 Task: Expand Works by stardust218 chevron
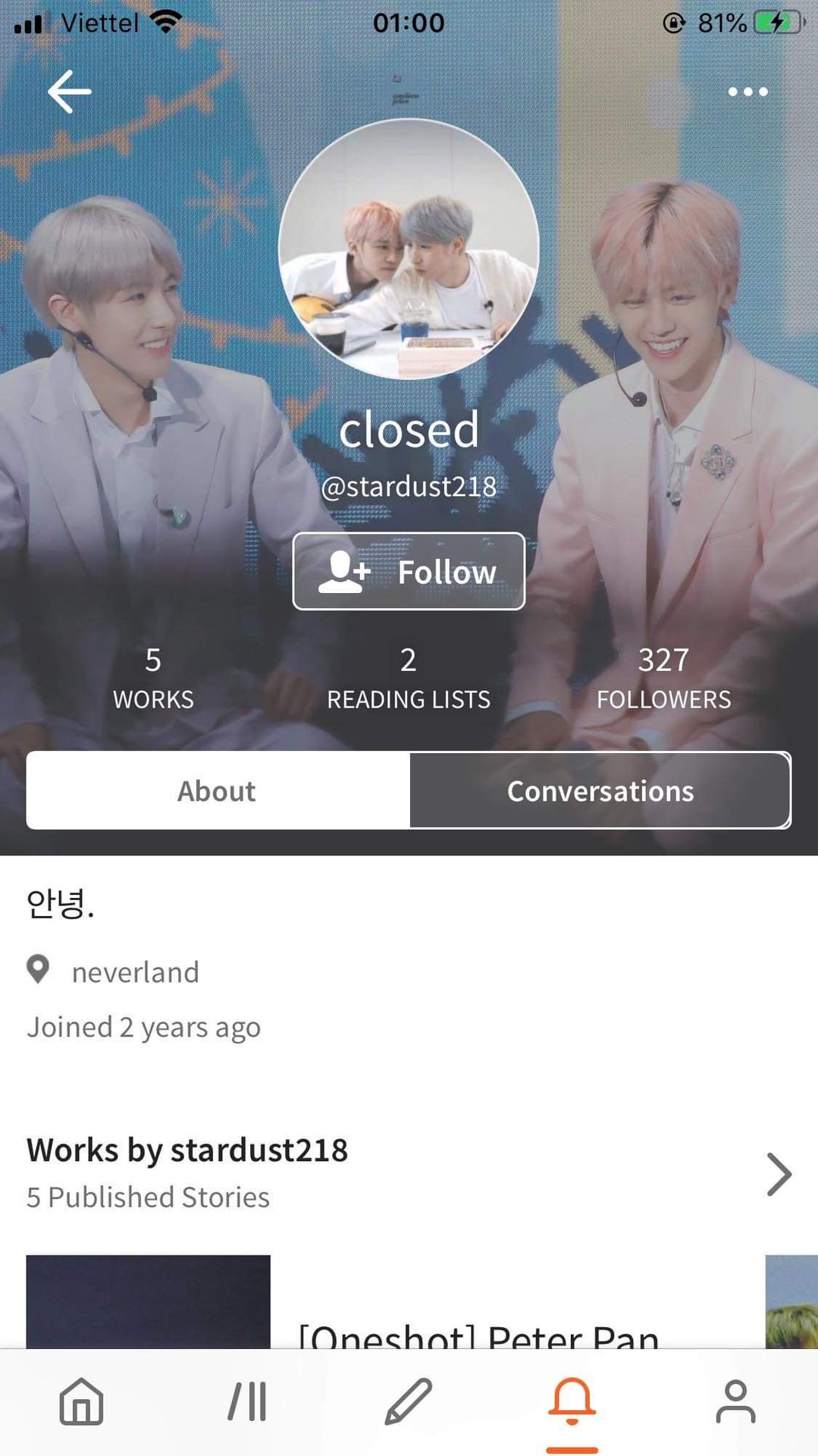pyautogui.click(x=779, y=1174)
